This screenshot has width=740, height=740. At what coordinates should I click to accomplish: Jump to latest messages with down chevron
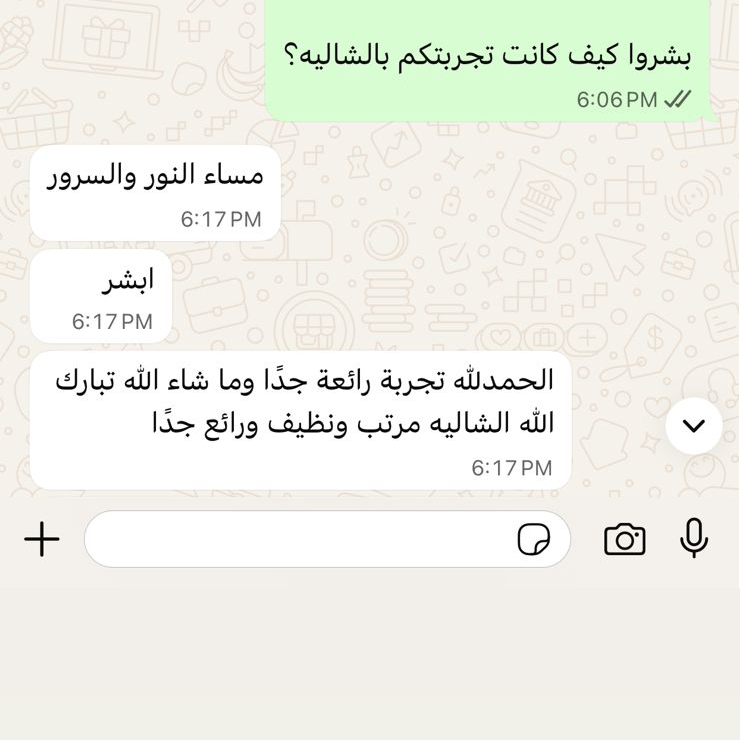click(694, 426)
